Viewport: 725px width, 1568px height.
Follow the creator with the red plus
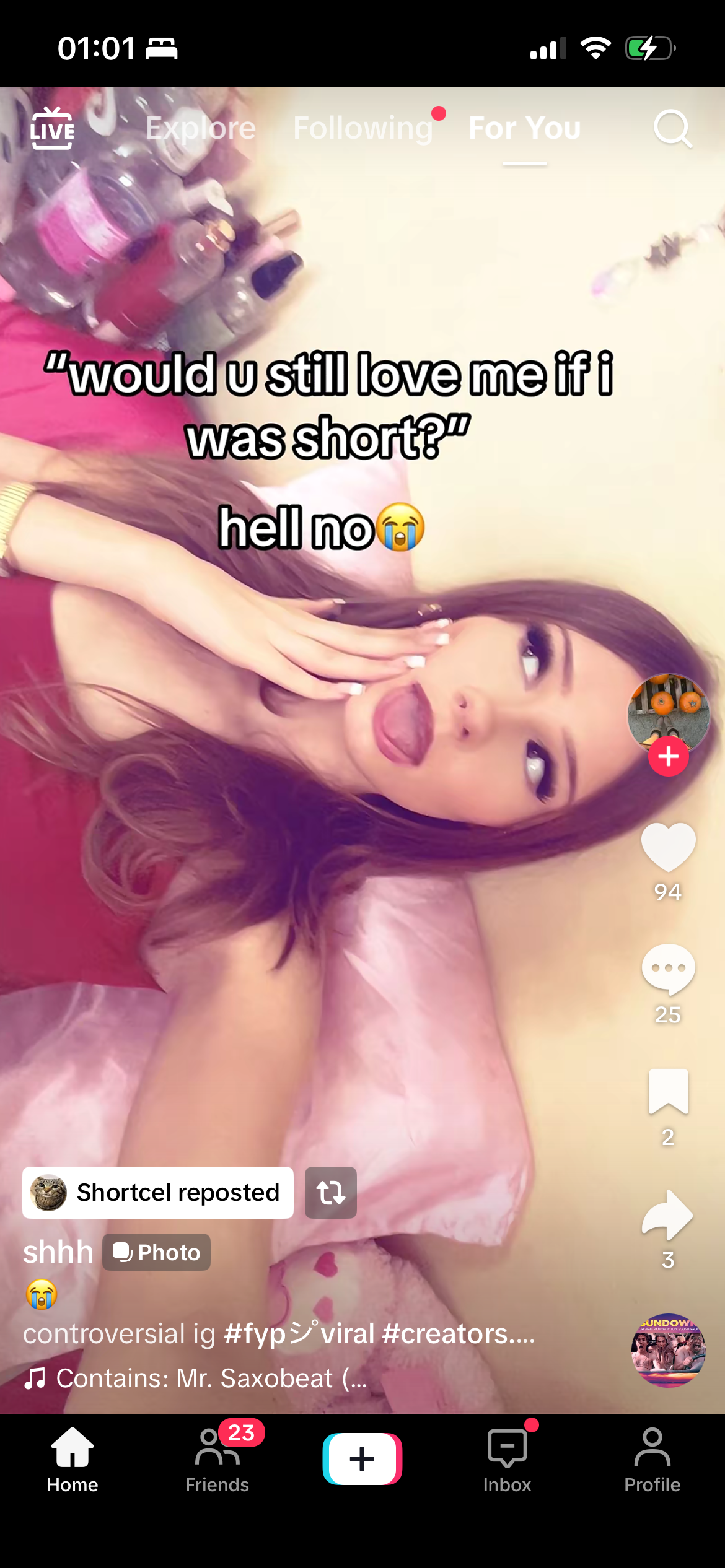point(668,757)
